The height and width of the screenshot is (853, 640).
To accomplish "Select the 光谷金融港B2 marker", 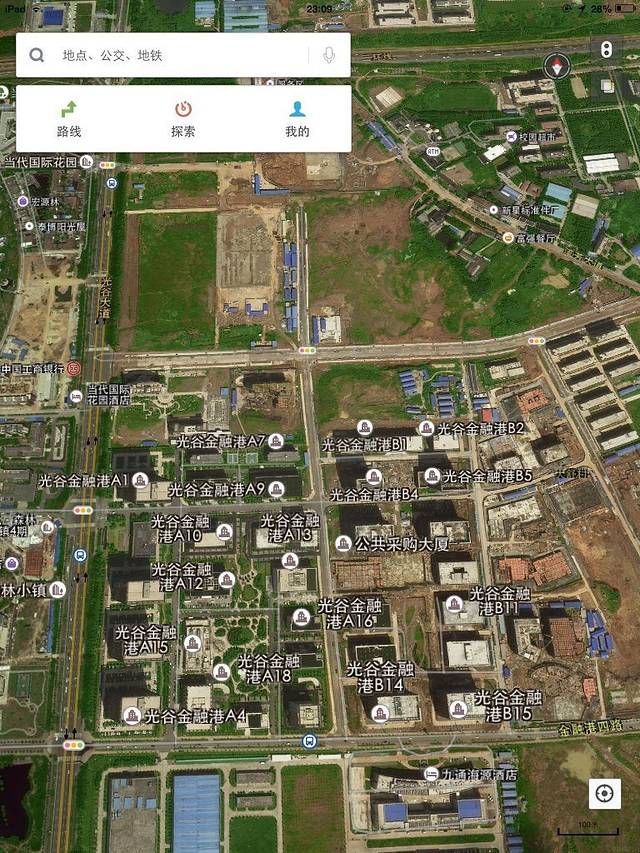I will tap(426, 428).
